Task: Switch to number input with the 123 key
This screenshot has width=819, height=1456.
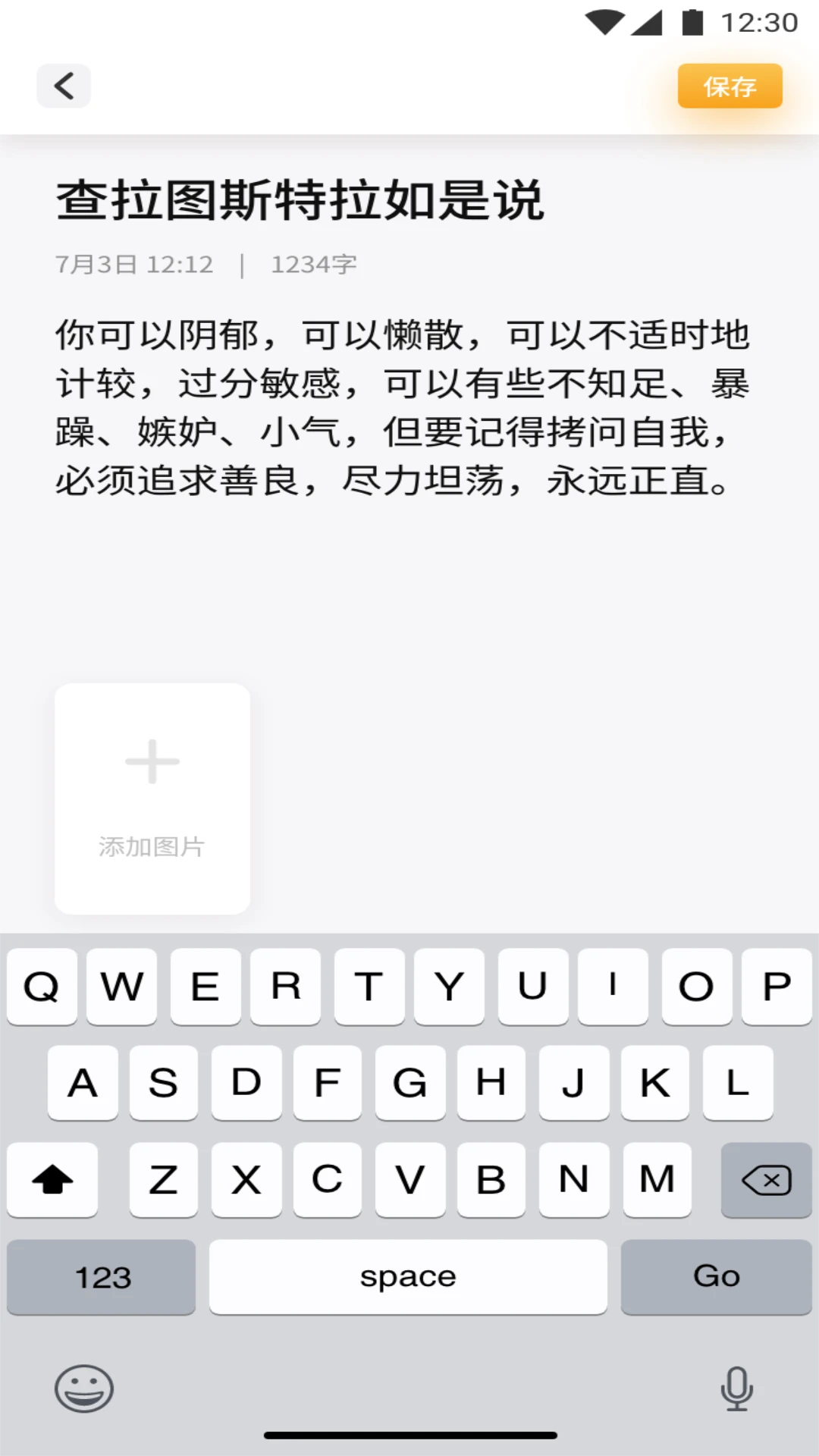Action: pyautogui.click(x=101, y=1276)
